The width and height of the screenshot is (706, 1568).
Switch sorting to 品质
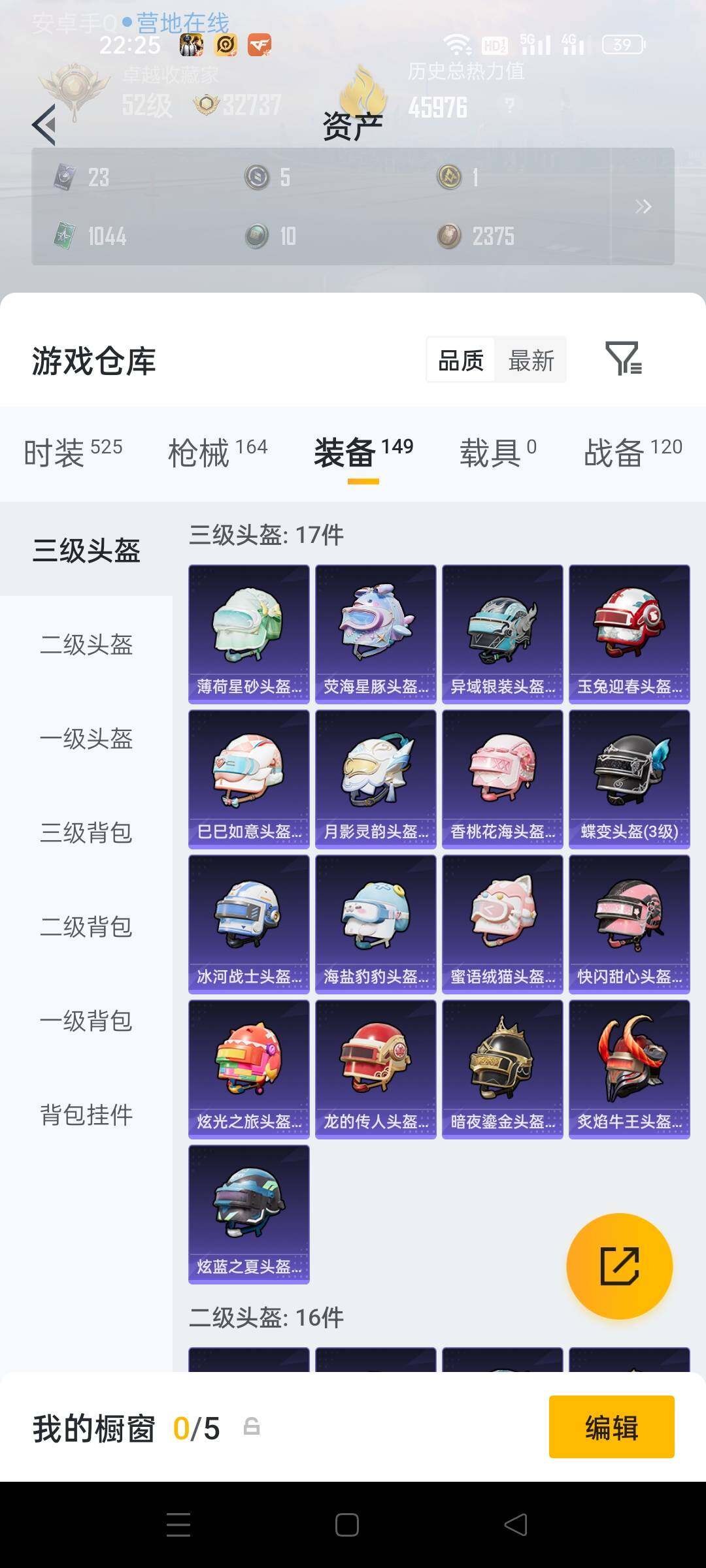[x=462, y=359]
